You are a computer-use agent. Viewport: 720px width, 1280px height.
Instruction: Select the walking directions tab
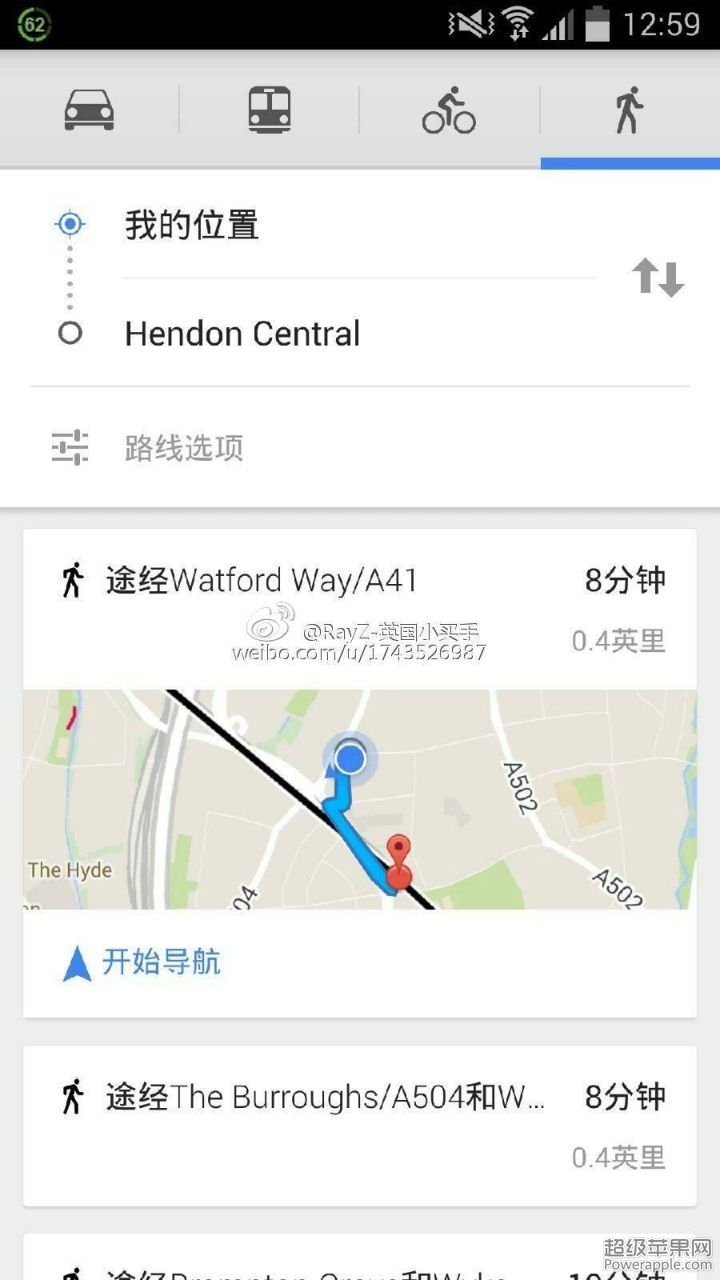pyautogui.click(x=629, y=109)
